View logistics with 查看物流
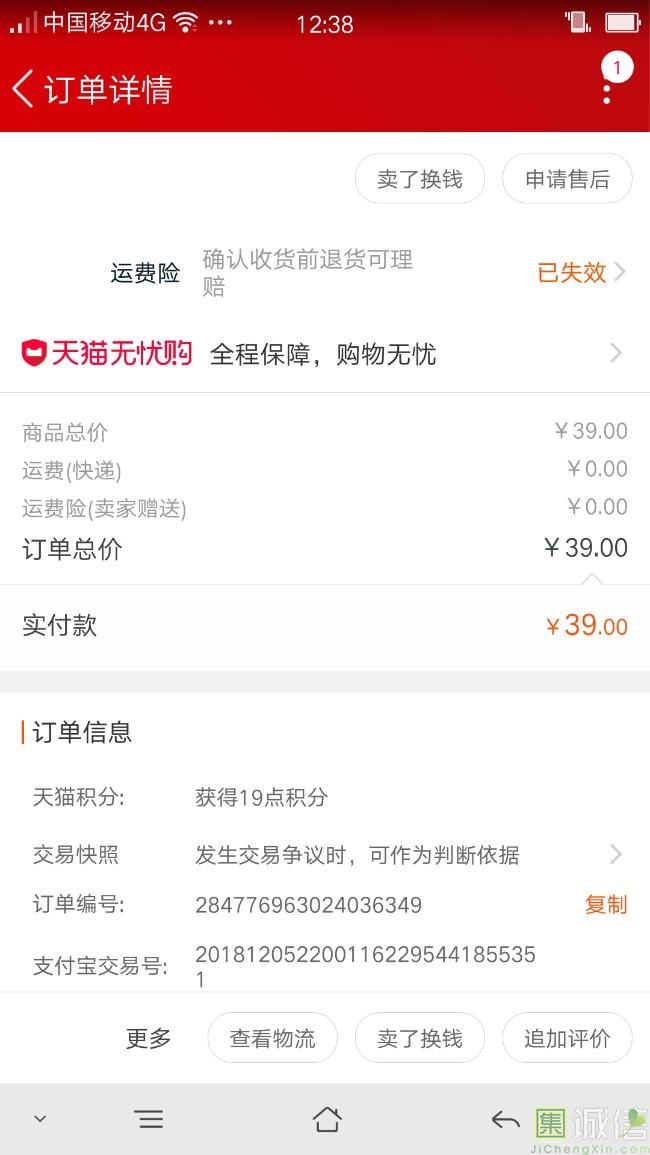The image size is (650, 1155). click(273, 1038)
